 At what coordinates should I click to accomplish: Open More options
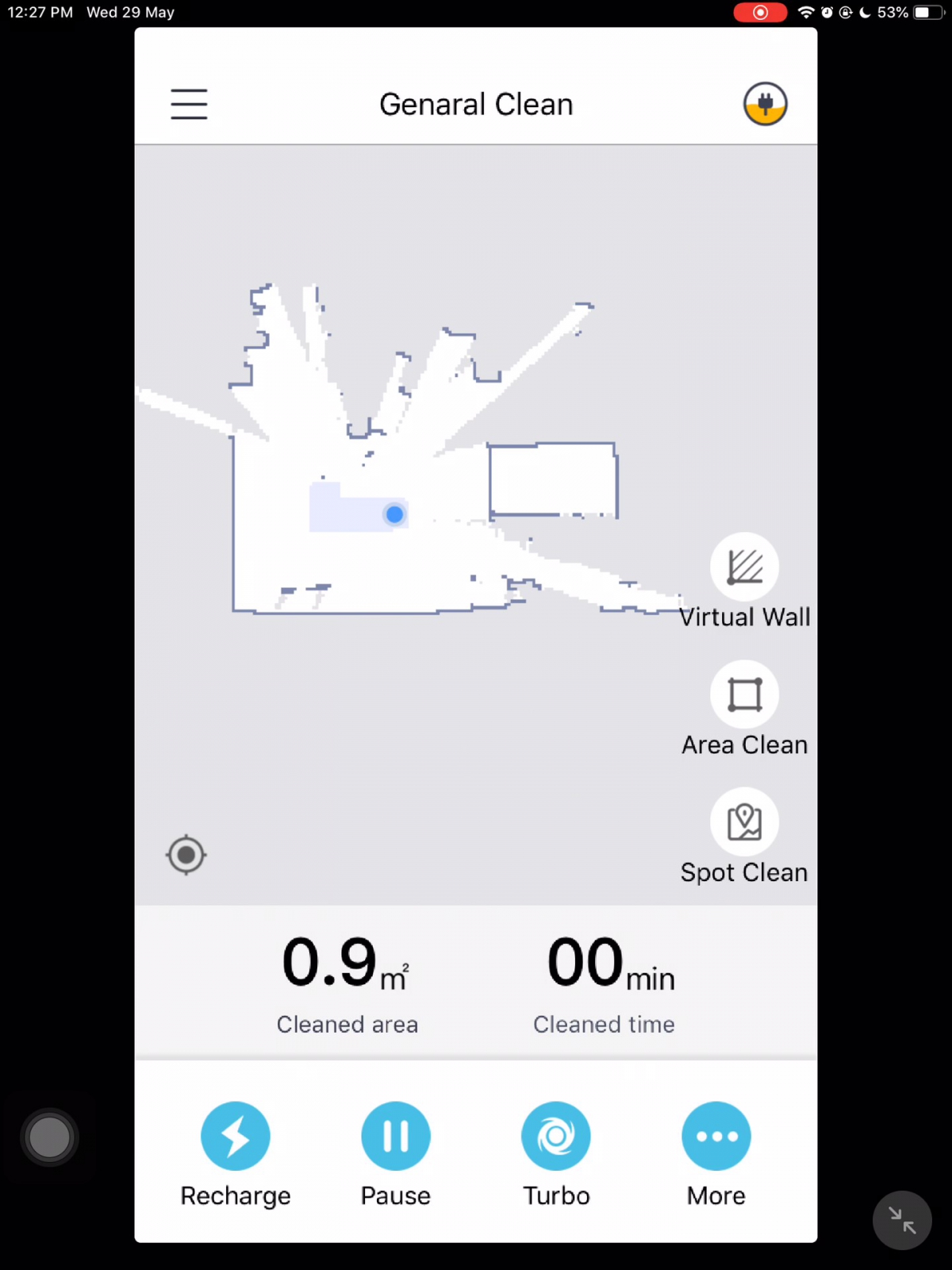[x=716, y=1136]
